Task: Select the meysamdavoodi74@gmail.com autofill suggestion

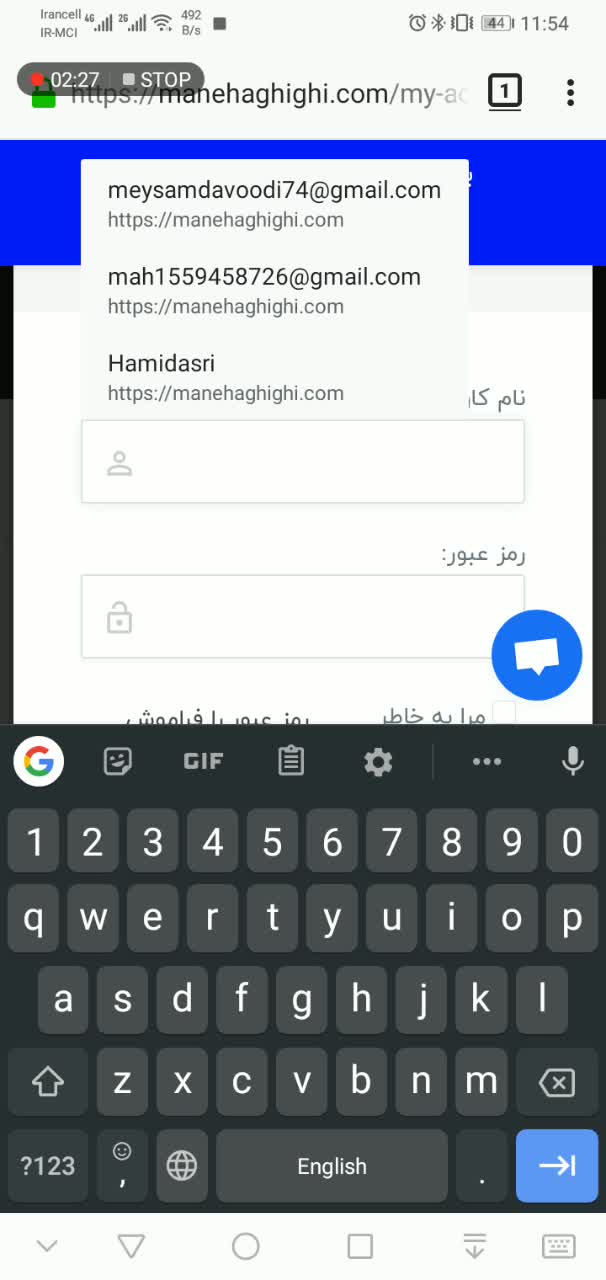Action: point(274,204)
